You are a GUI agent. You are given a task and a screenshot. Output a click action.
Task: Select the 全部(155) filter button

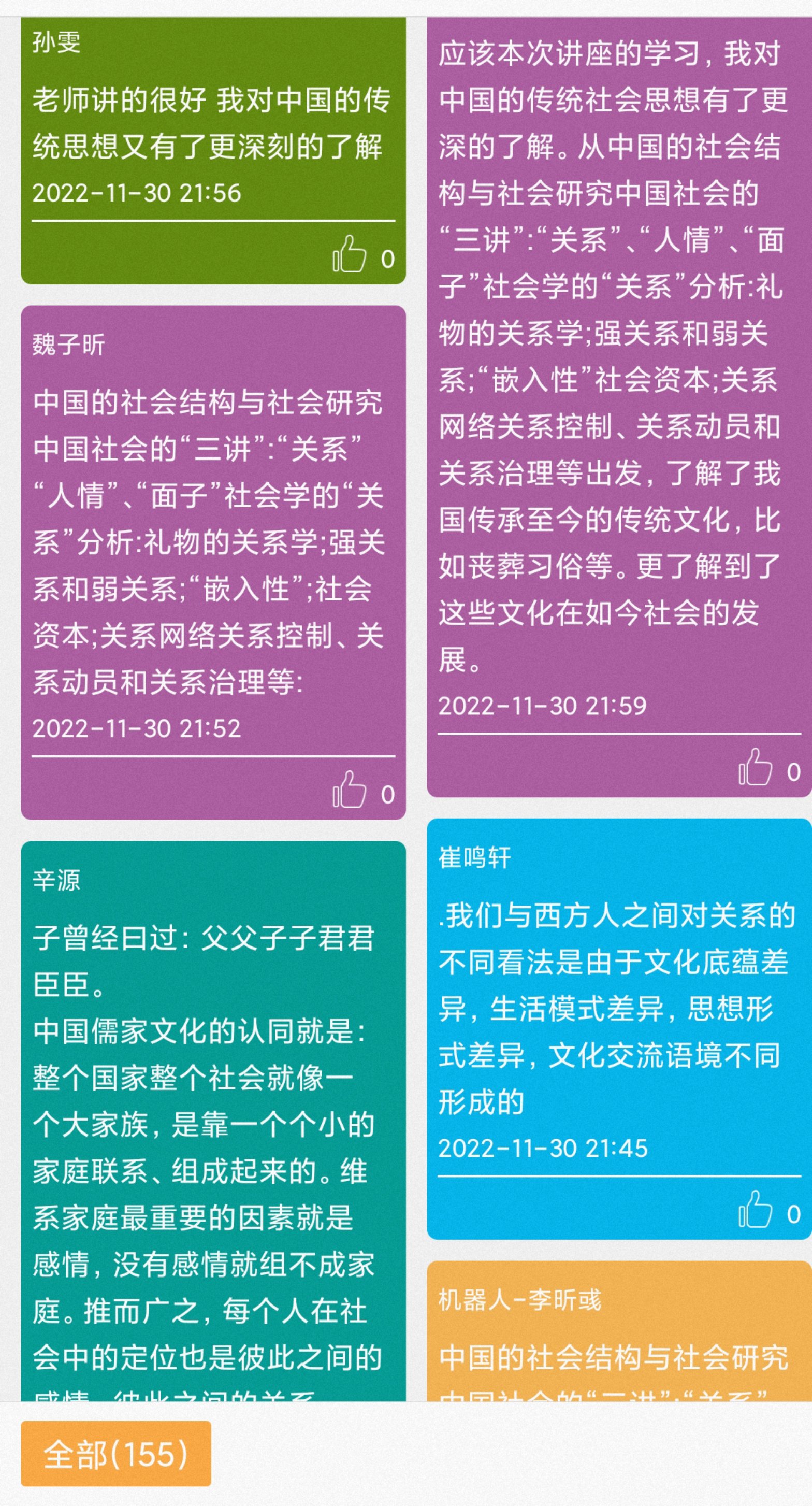pos(116,1454)
